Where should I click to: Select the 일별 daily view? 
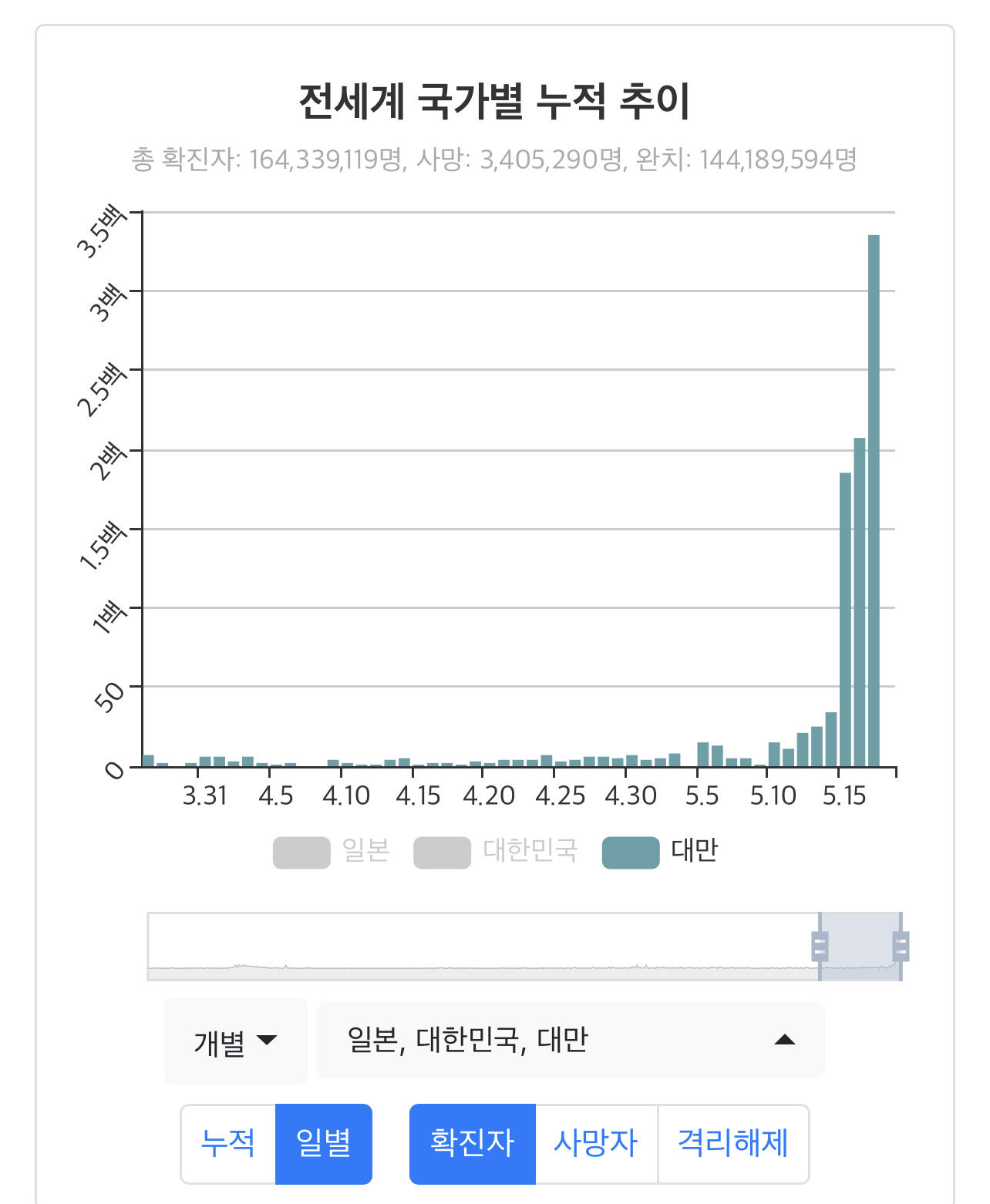pos(324,1144)
